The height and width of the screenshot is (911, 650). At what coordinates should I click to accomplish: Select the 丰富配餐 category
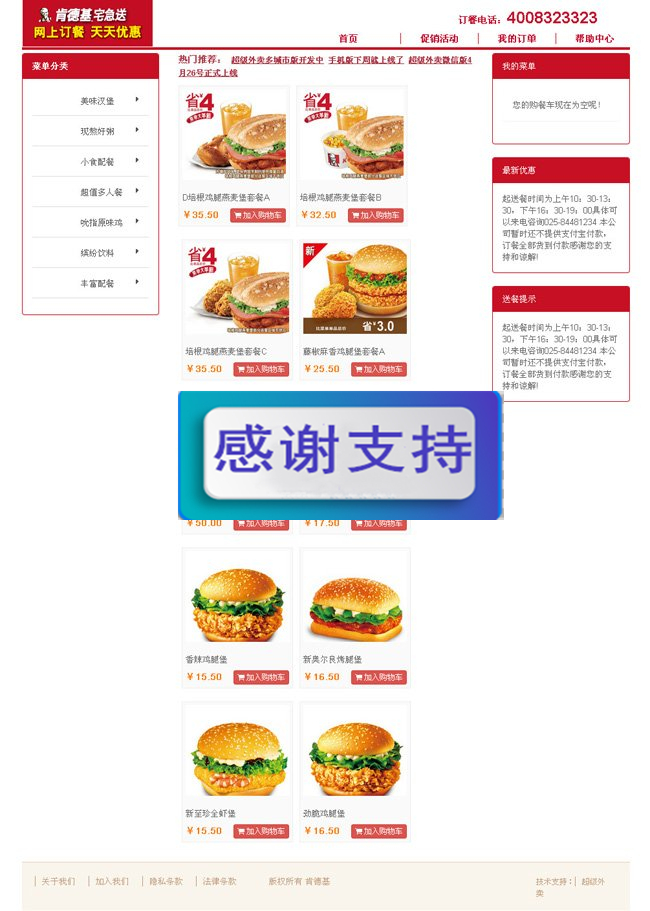point(98,283)
